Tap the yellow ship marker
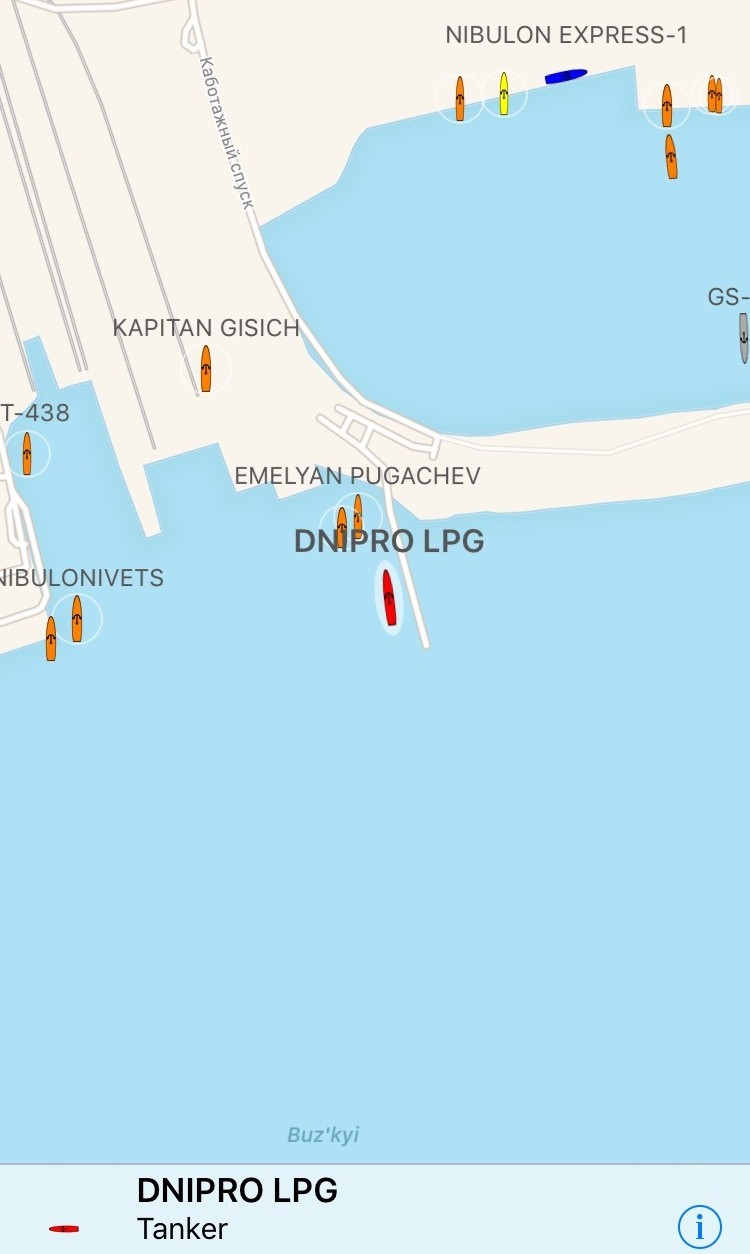Image resolution: width=750 pixels, height=1254 pixels. pos(504,94)
